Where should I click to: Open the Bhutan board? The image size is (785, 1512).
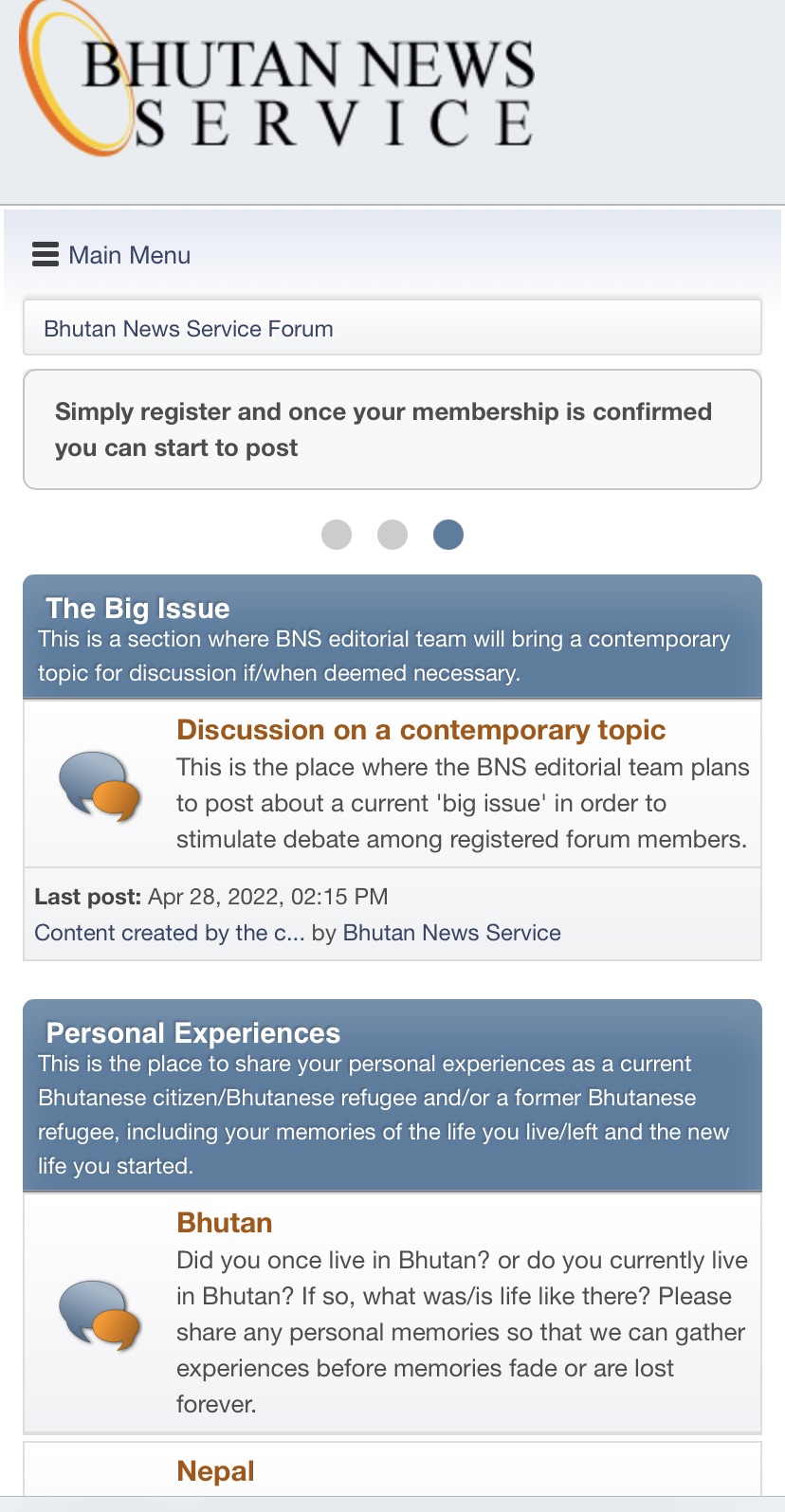click(225, 1223)
